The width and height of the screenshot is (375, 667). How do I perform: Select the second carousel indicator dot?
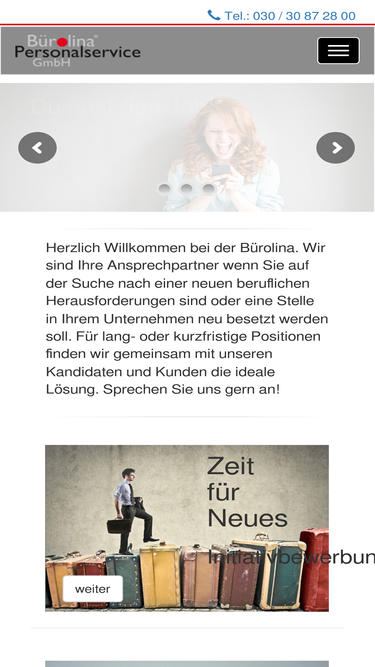(186, 189)
